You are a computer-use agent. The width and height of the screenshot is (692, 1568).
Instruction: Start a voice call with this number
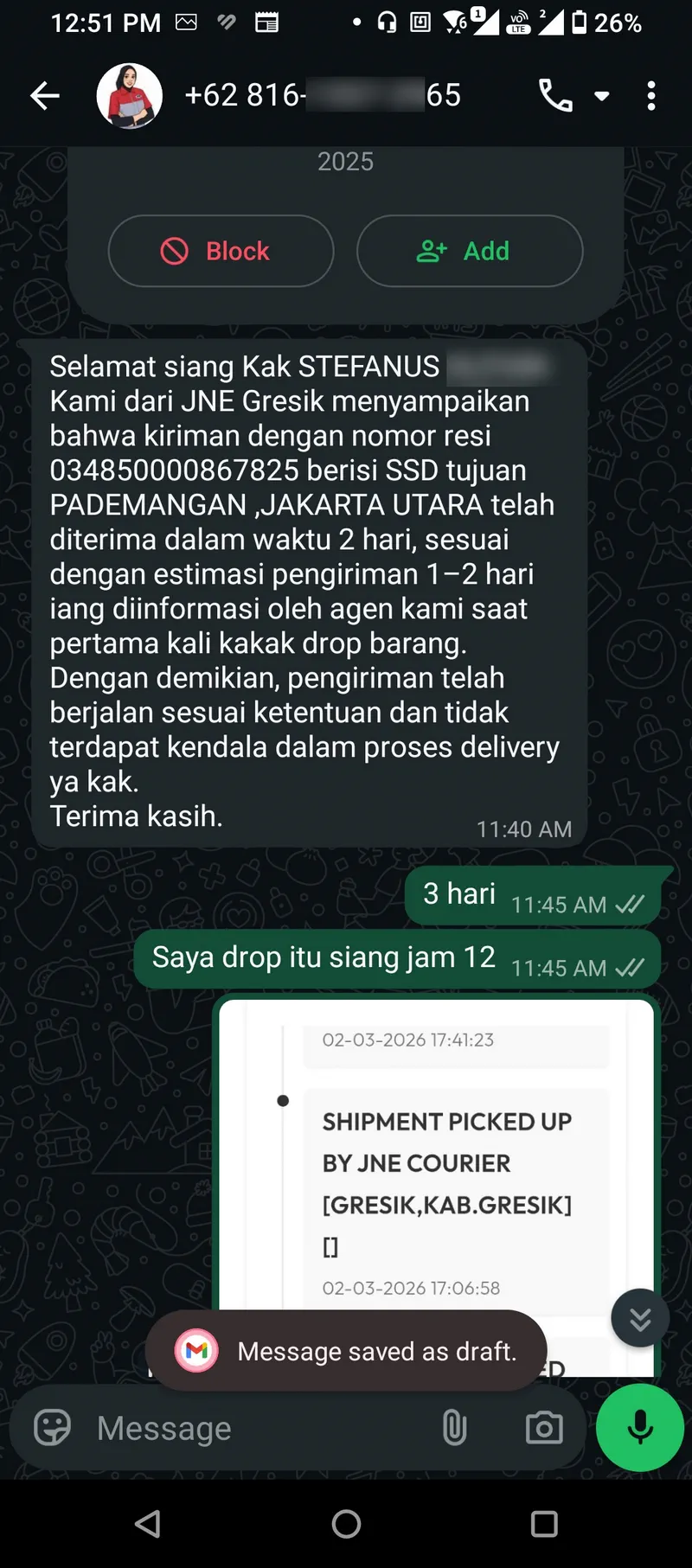pyautogui.click(x=555, y=96)
